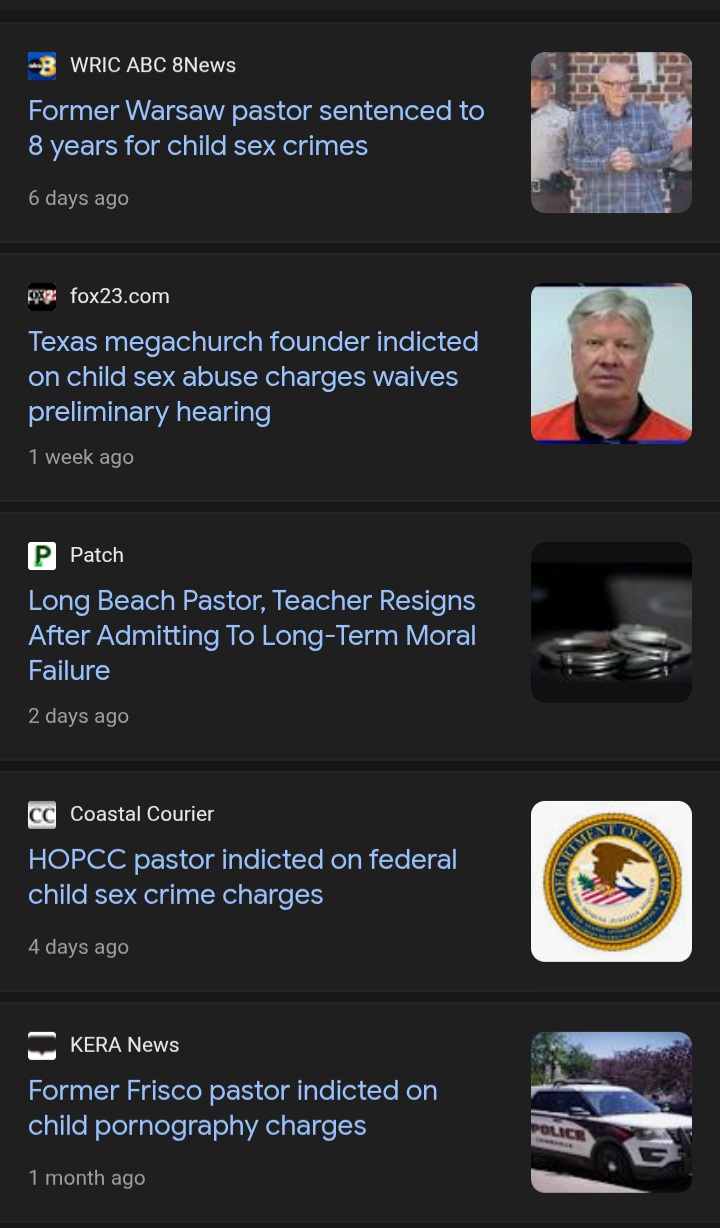Image resolution: width=720 pixels, height=1228 pixels.
Task: Open the Department of Justice seal thumbnail
Action: [611, 881]
